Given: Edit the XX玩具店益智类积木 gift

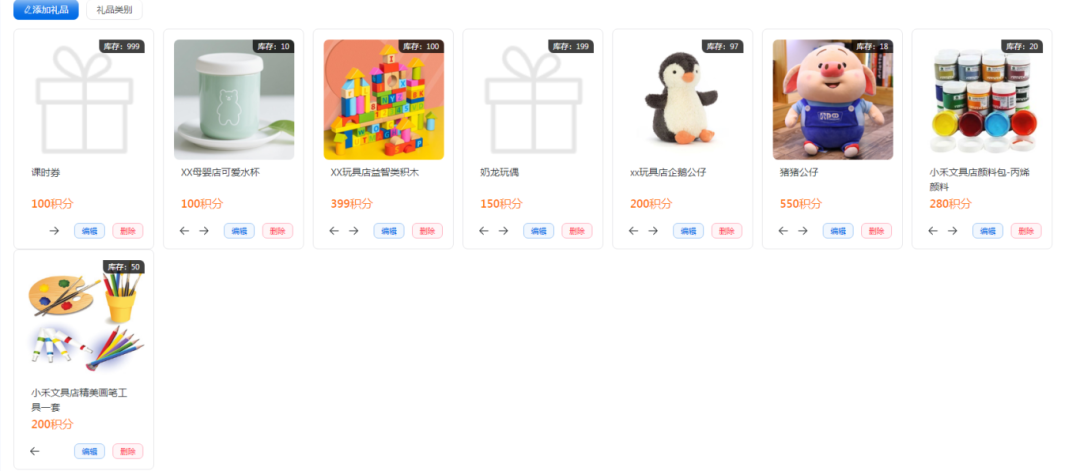Looking at the screenshot, I should click(x=389, y=231).
